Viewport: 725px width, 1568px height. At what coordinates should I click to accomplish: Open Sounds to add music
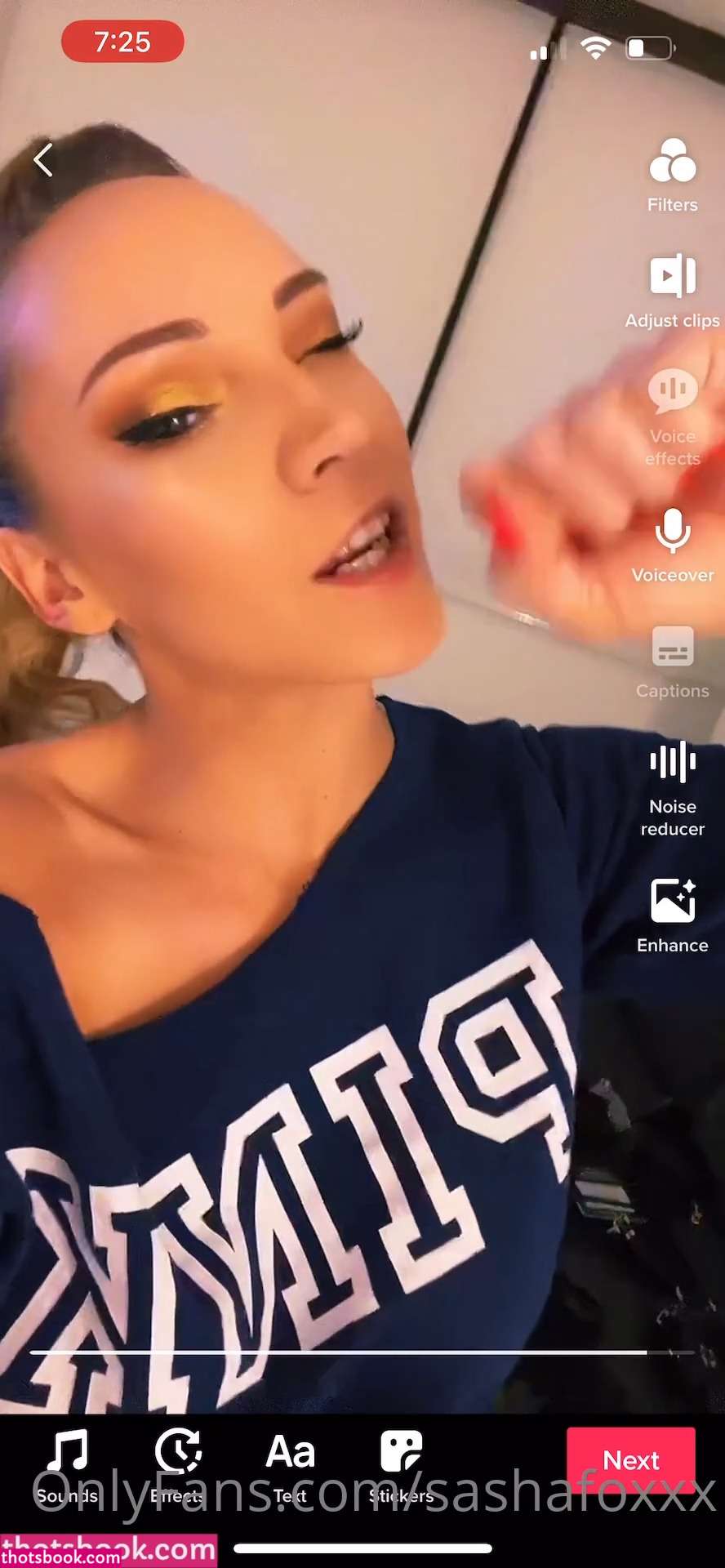point(67,1466)
